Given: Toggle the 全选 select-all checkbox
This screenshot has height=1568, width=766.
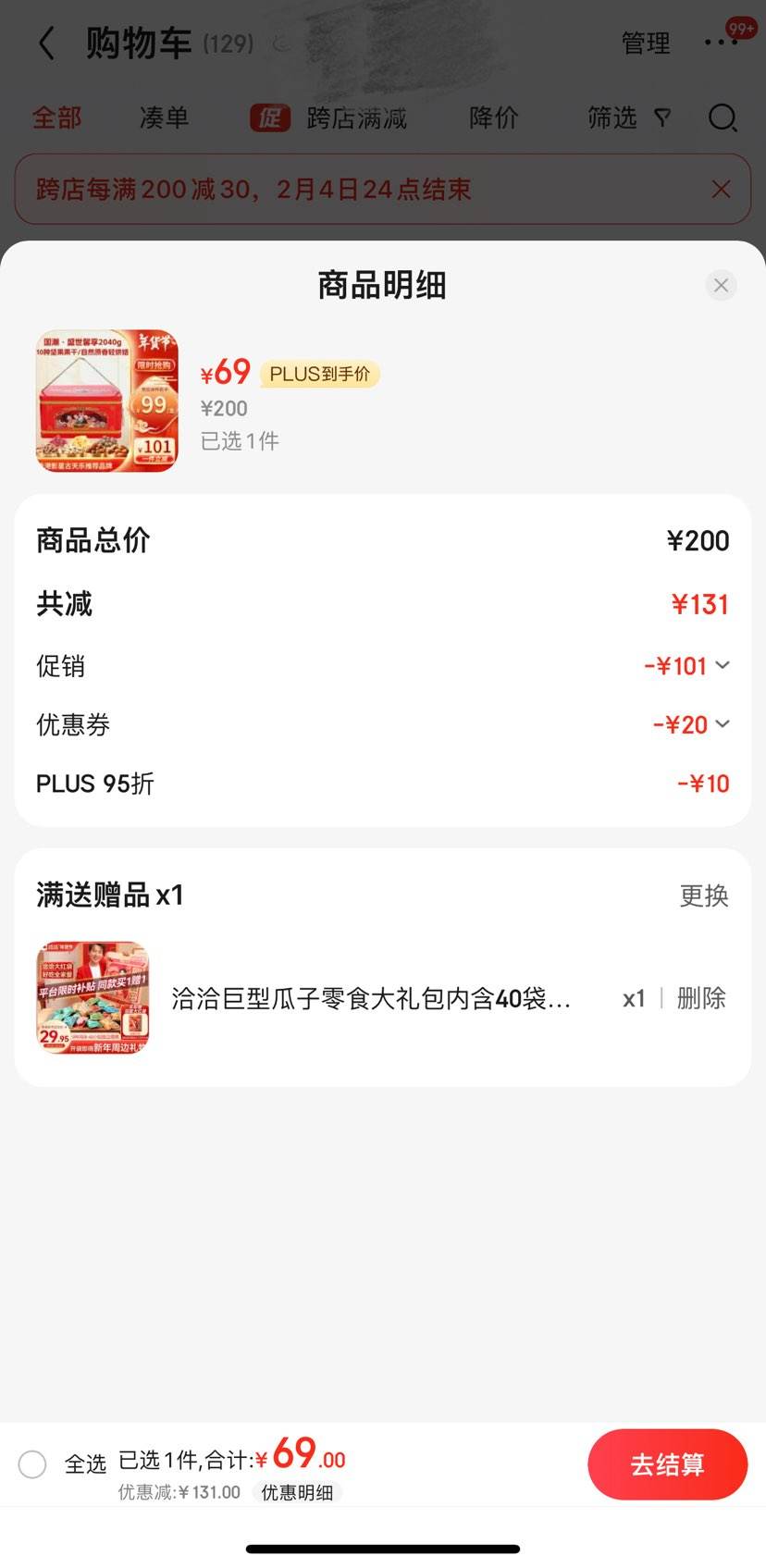Looking at the screenshot, I should point(32,1463).
